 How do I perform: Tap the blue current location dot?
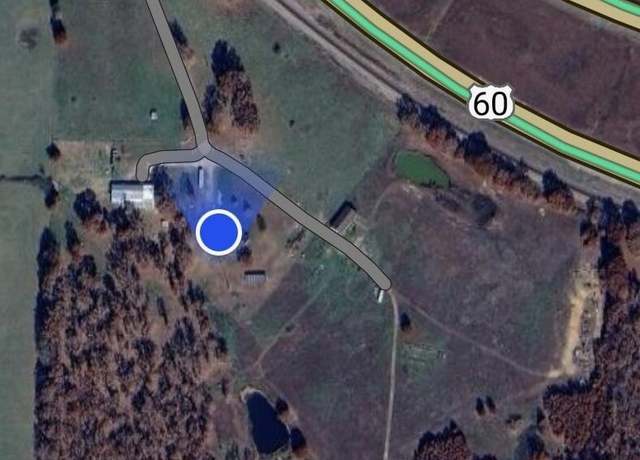[218, 232]
